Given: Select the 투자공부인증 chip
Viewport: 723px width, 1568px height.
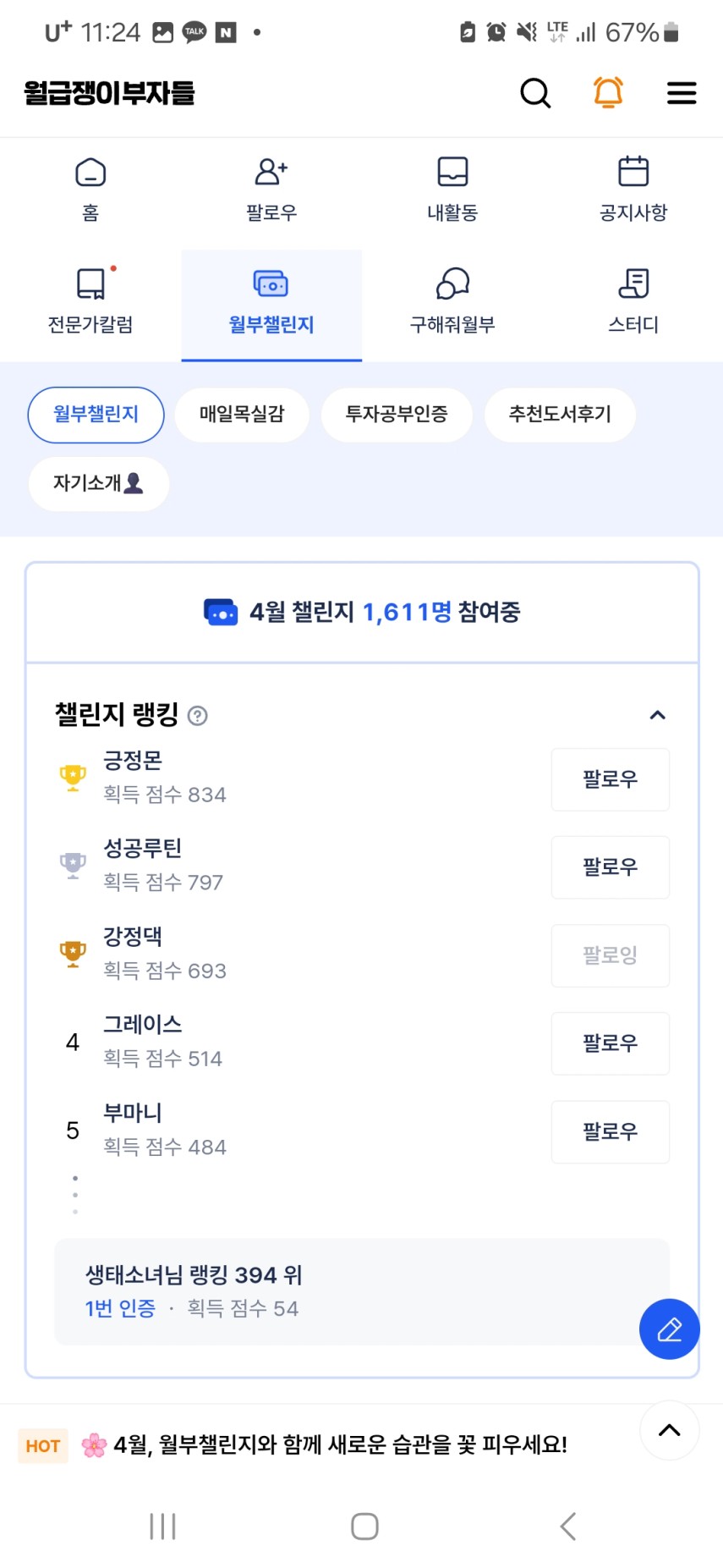Looking at the screenshot, I should coord(397,415).
